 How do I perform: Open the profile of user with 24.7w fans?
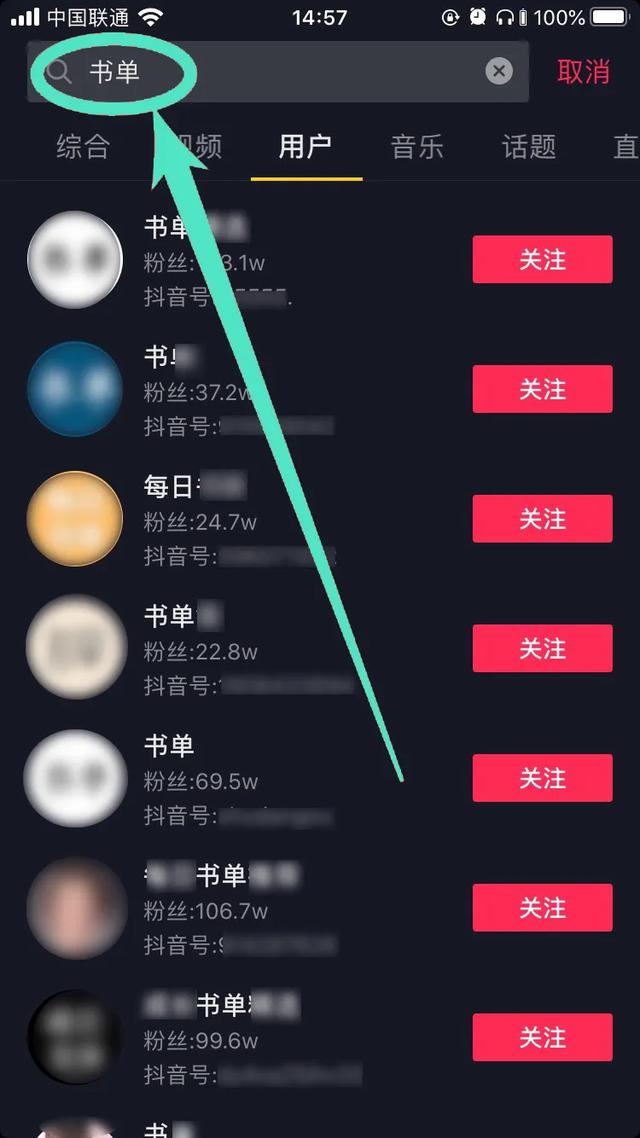pyautogui.click(x=75, y=519)
